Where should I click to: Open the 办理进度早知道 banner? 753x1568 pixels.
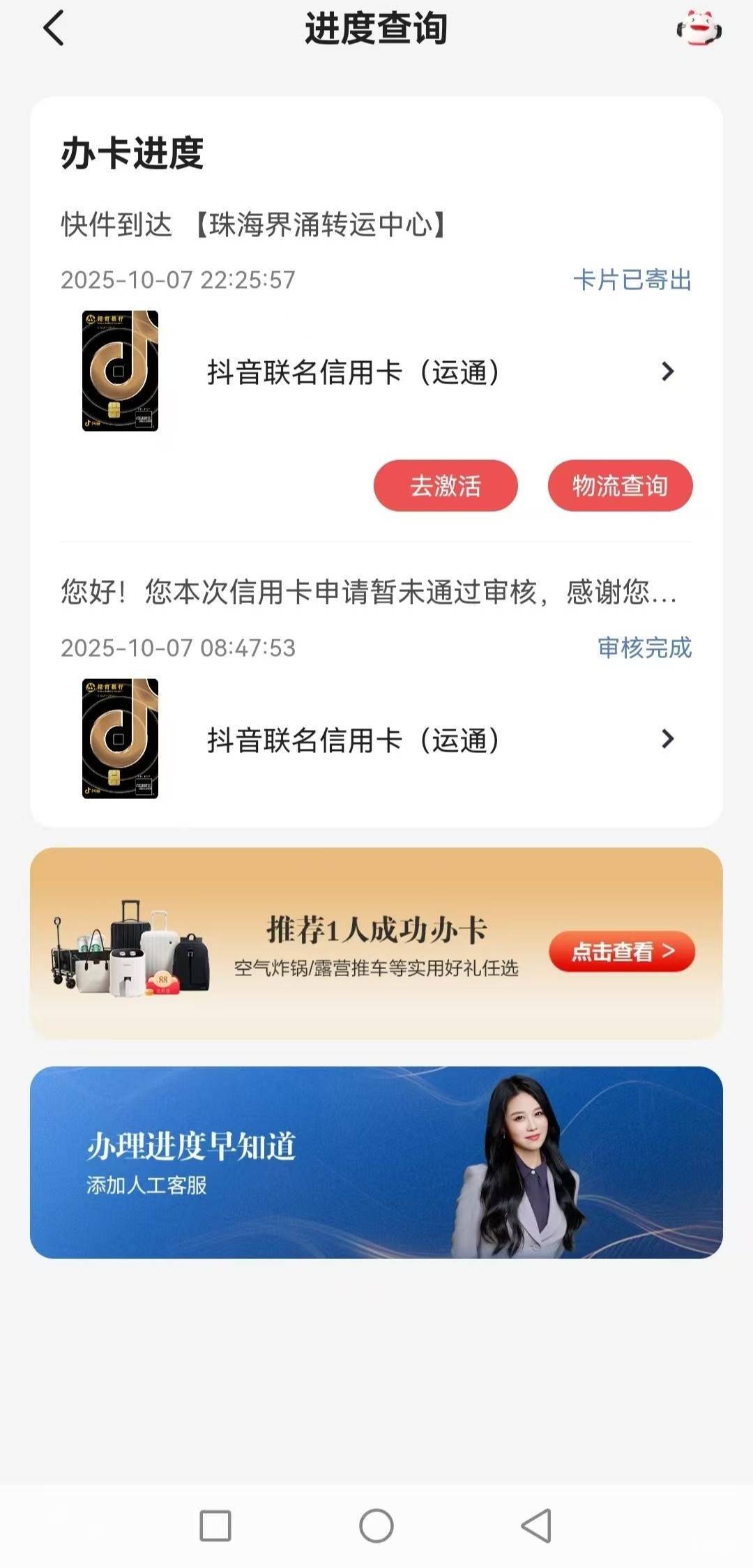click(x=376, y=1162)
